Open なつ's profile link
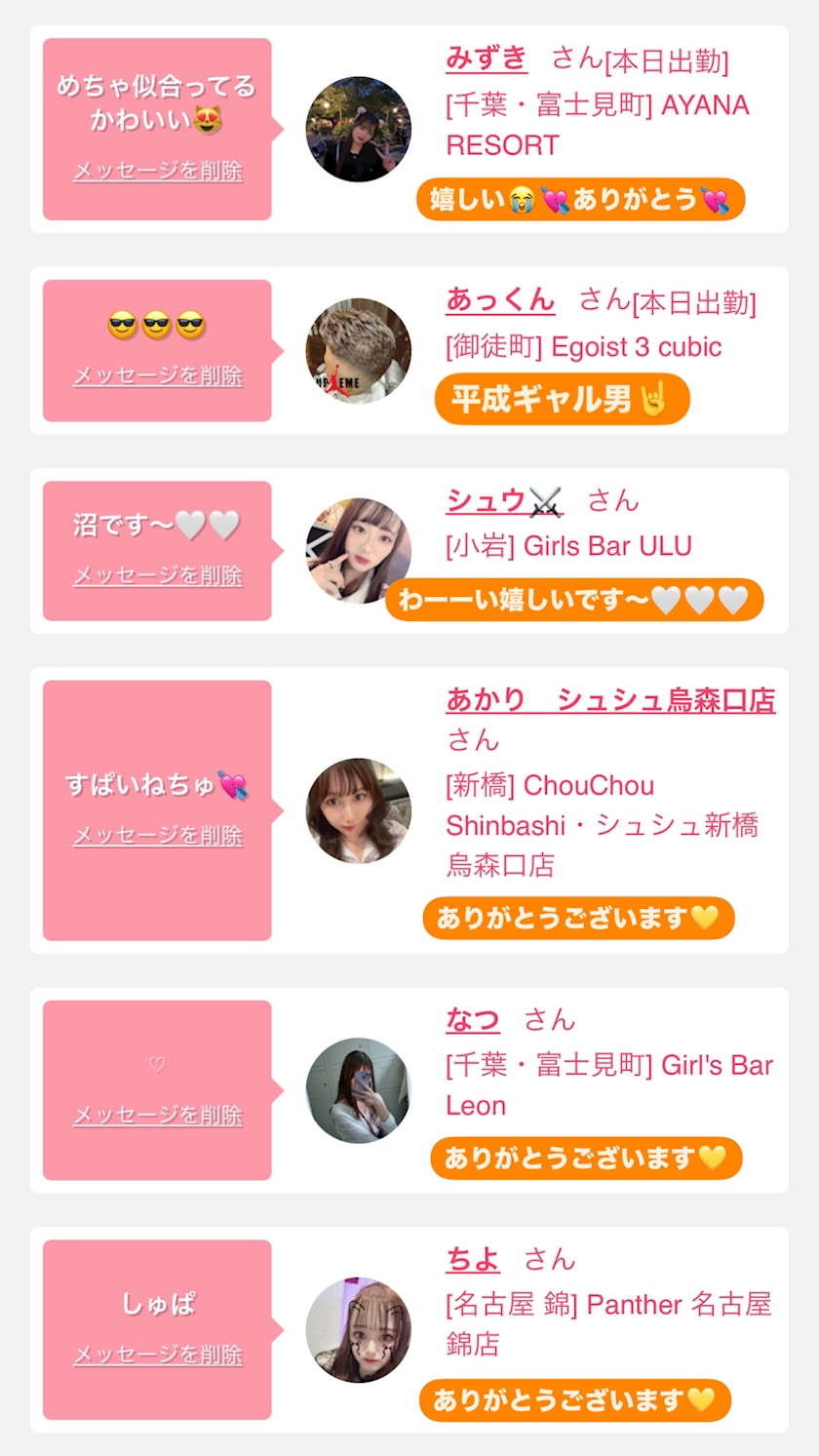Viewport: 819px width, 1456px height. pyautogui.click(x=473, y=1020)
